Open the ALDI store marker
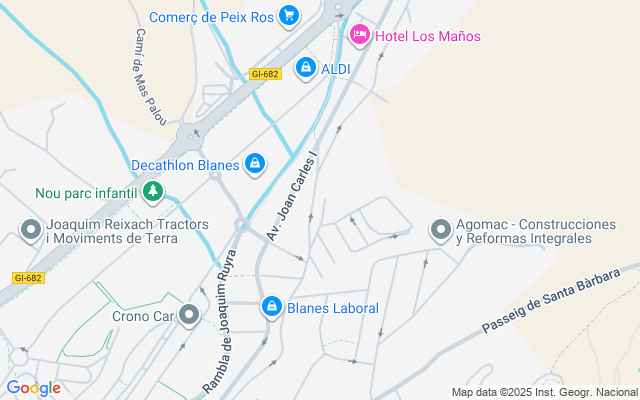The width and height of the screenshot is (640, 400). pyautogui.click(x=306, y=68)
